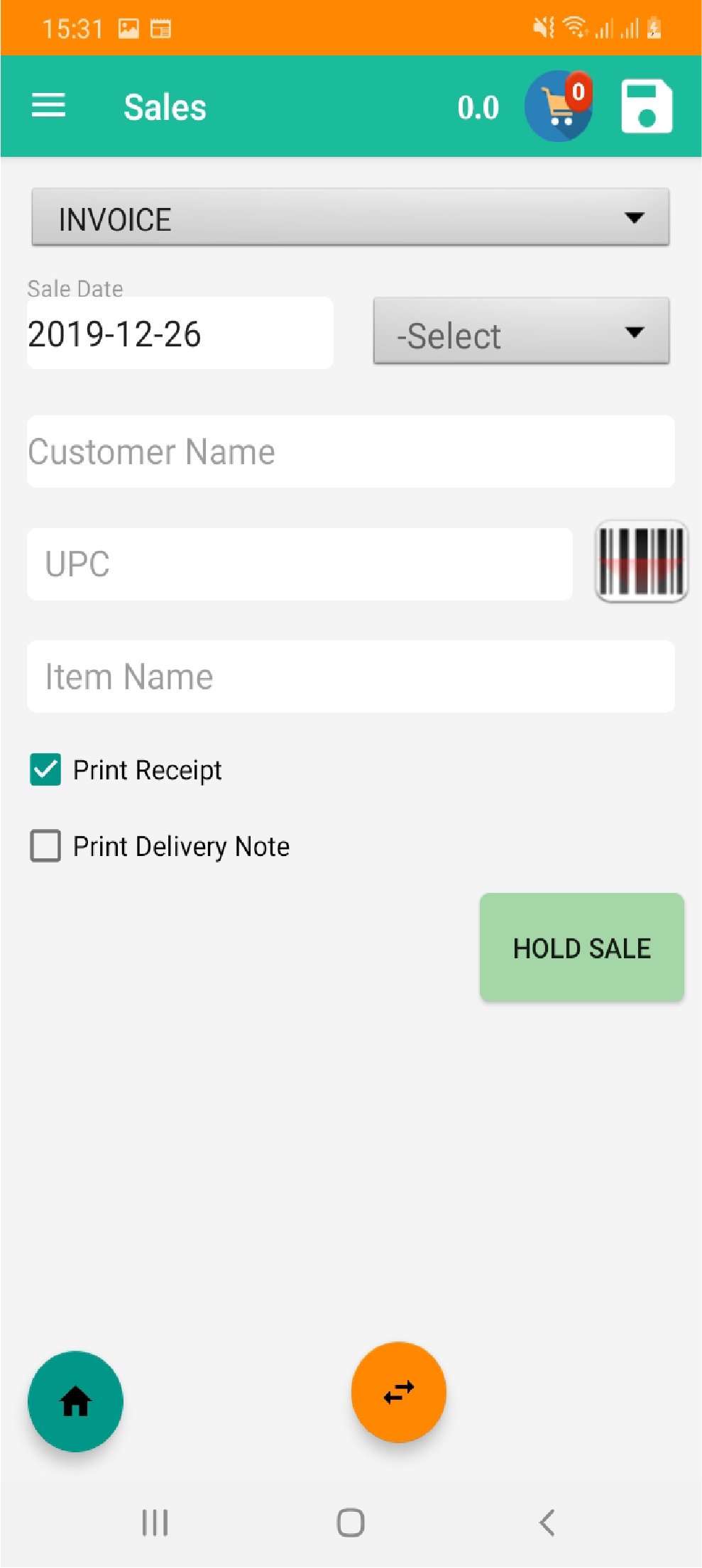Screen dimensions: 702x1568
Task: Open the INVOICE sale type dropdown
Action: 351,218
